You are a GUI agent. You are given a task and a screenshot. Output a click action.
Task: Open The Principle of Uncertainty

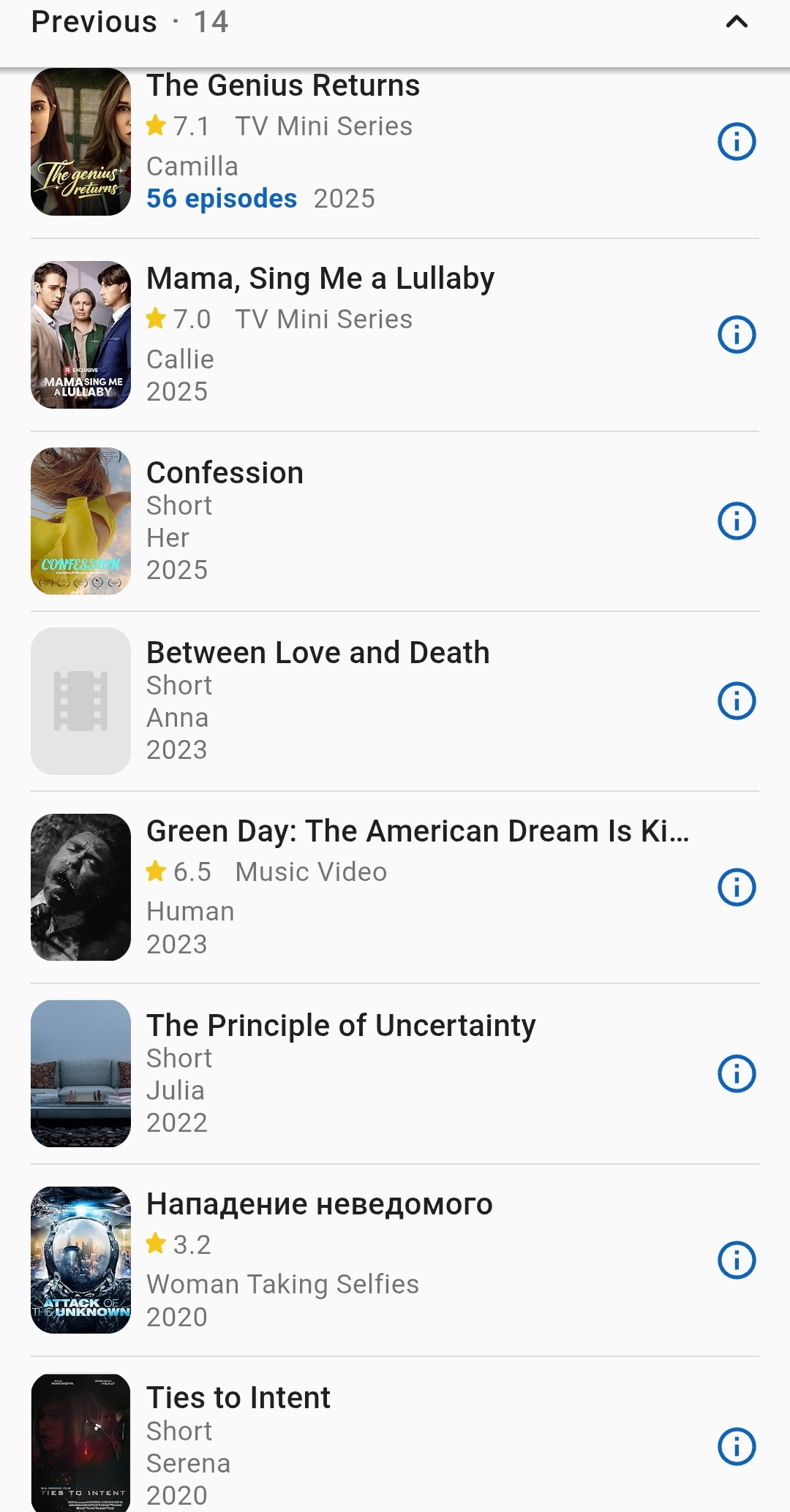pos(341,1026)
